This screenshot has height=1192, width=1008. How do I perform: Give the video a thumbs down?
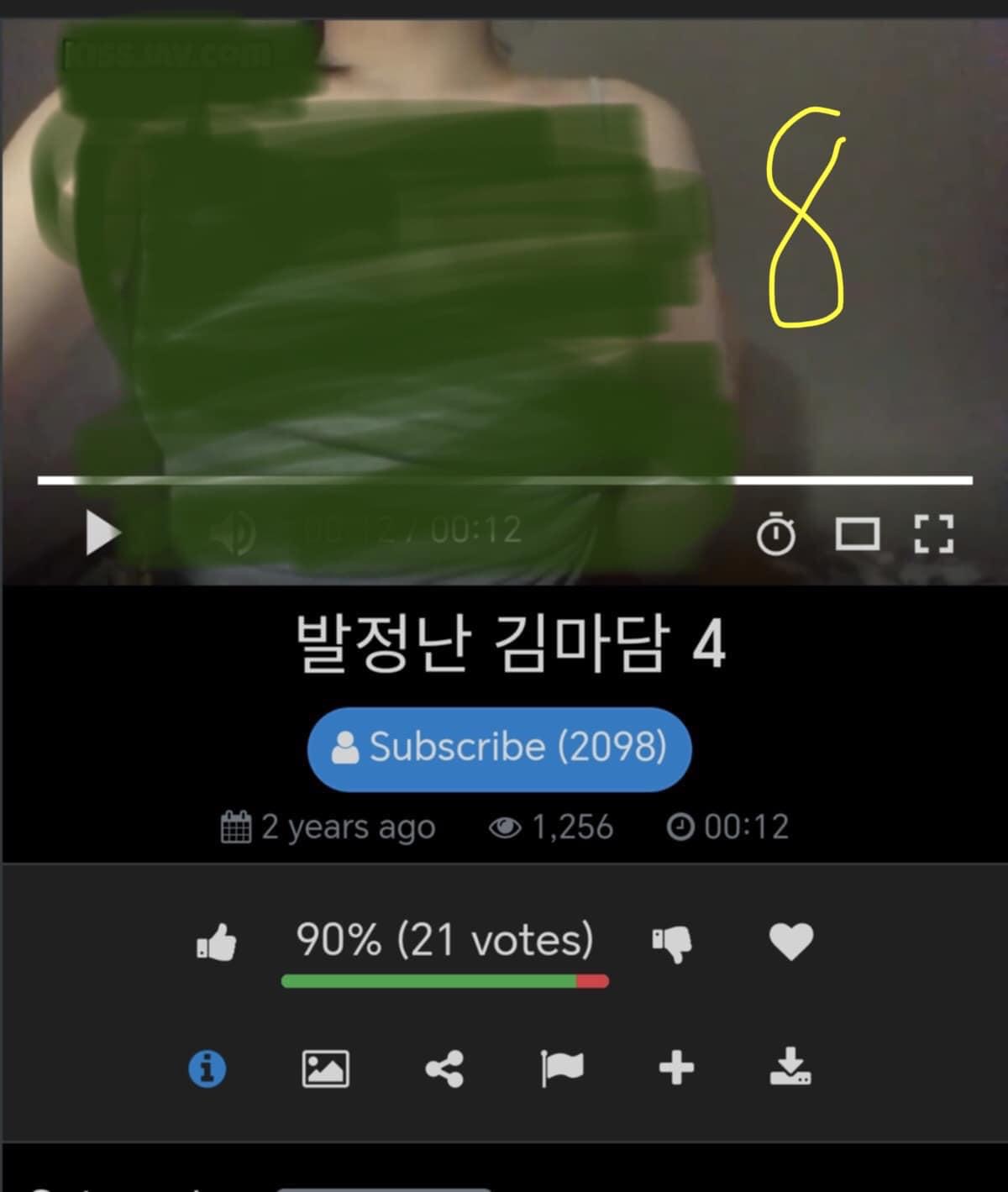(672, 943)
